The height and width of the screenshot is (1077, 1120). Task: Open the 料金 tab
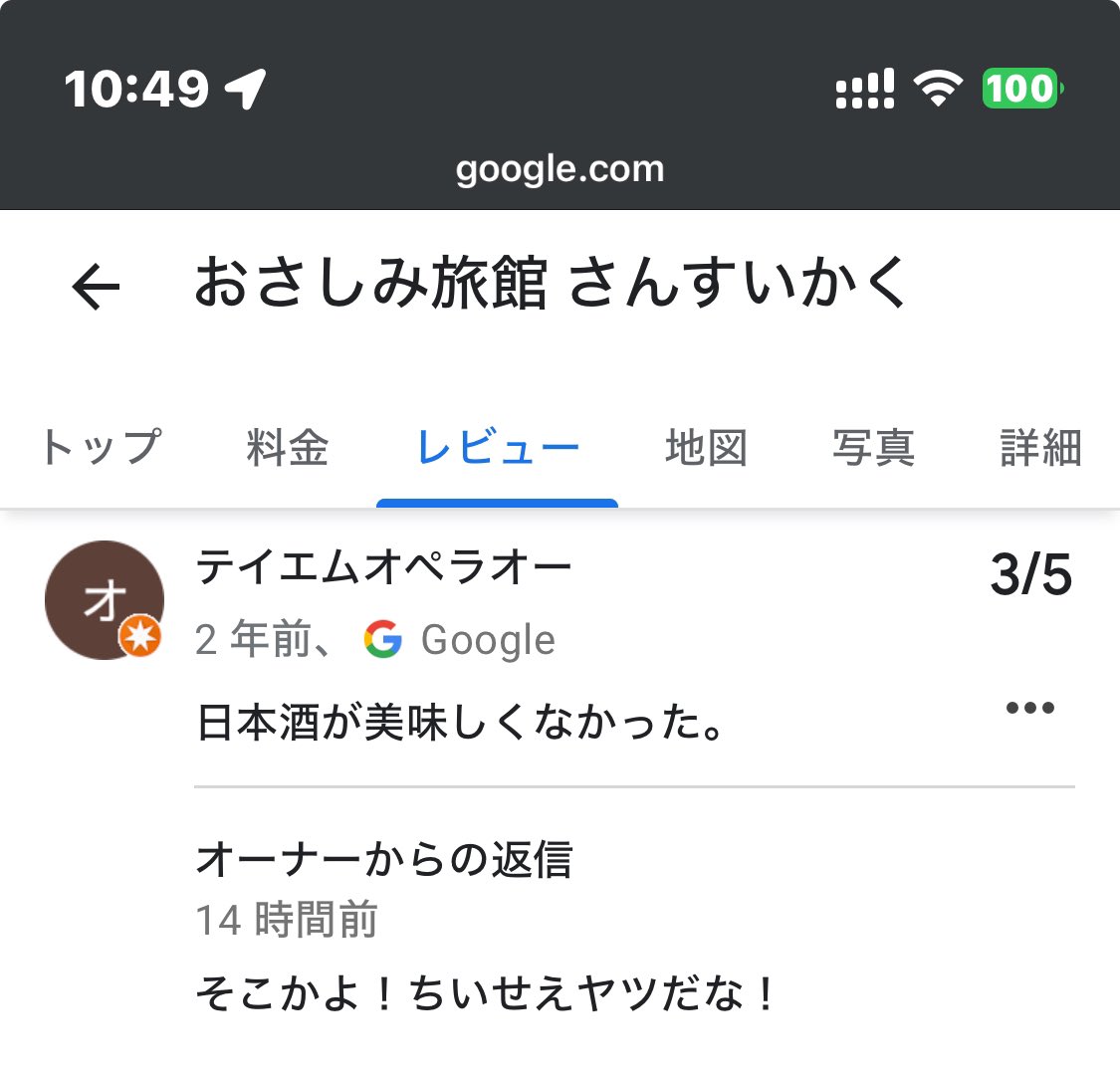point(287,448)
